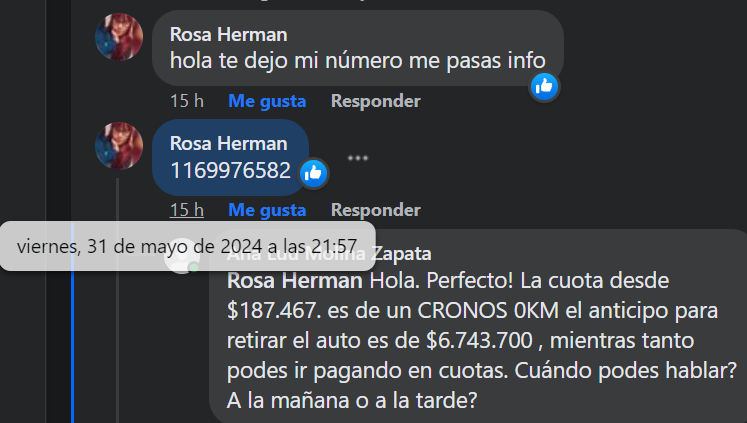
Task: Like Rosa Herman's "hola te dejo" comment
Action: tap(267, 101)
